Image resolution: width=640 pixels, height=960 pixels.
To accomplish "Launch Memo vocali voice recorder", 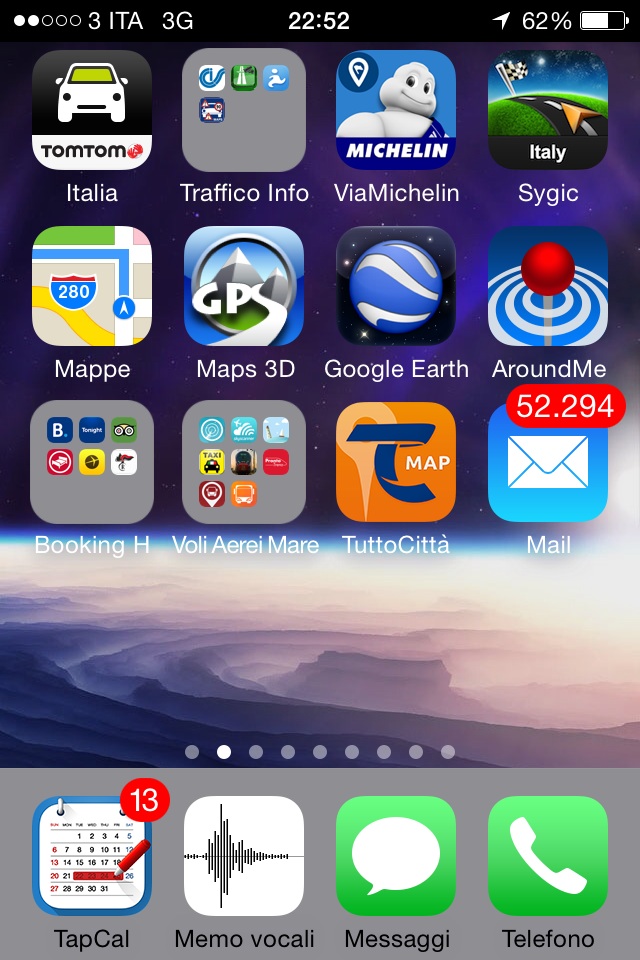I will point(244,856).
